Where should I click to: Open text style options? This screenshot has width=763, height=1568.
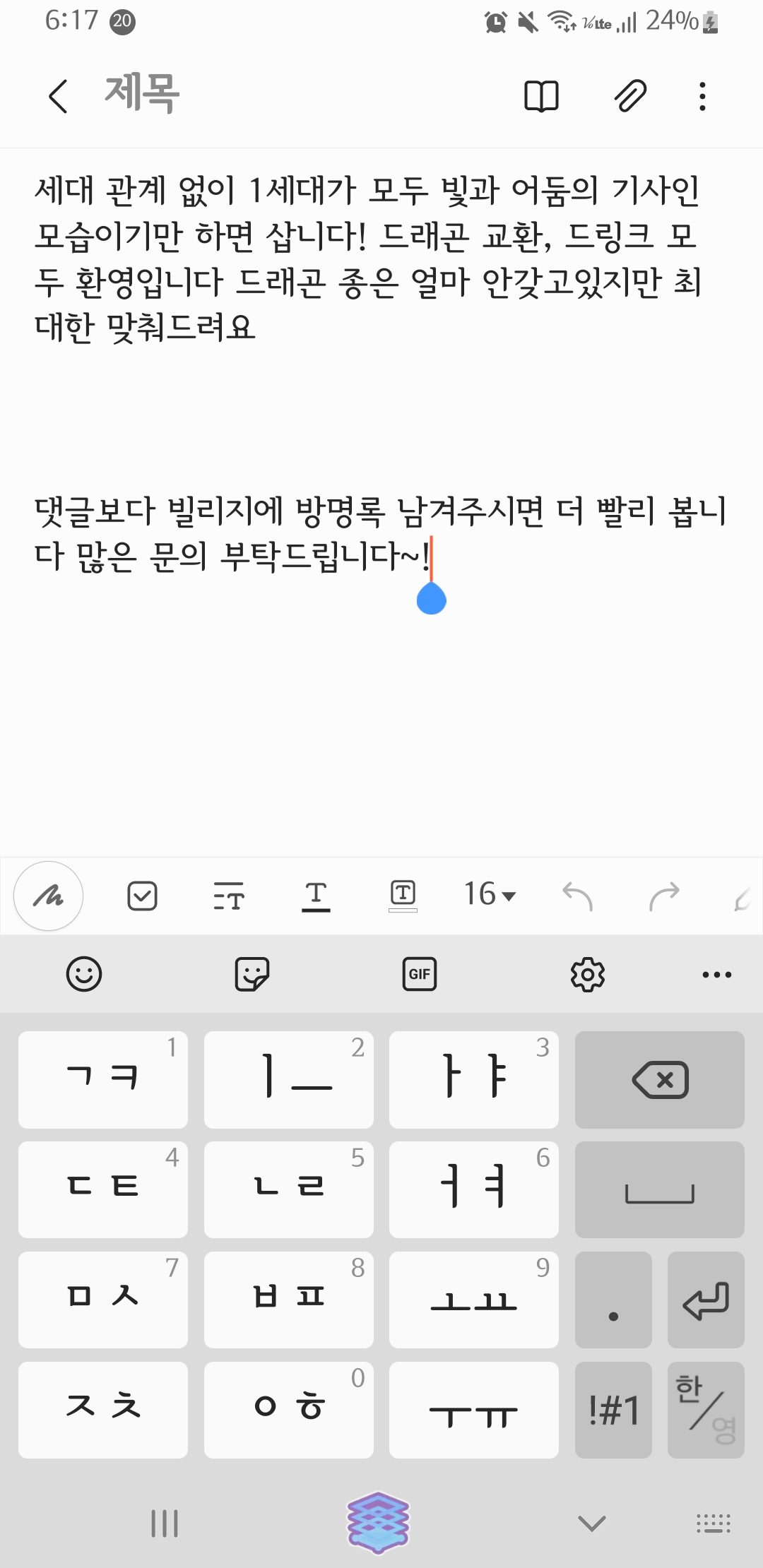(228, 896)
